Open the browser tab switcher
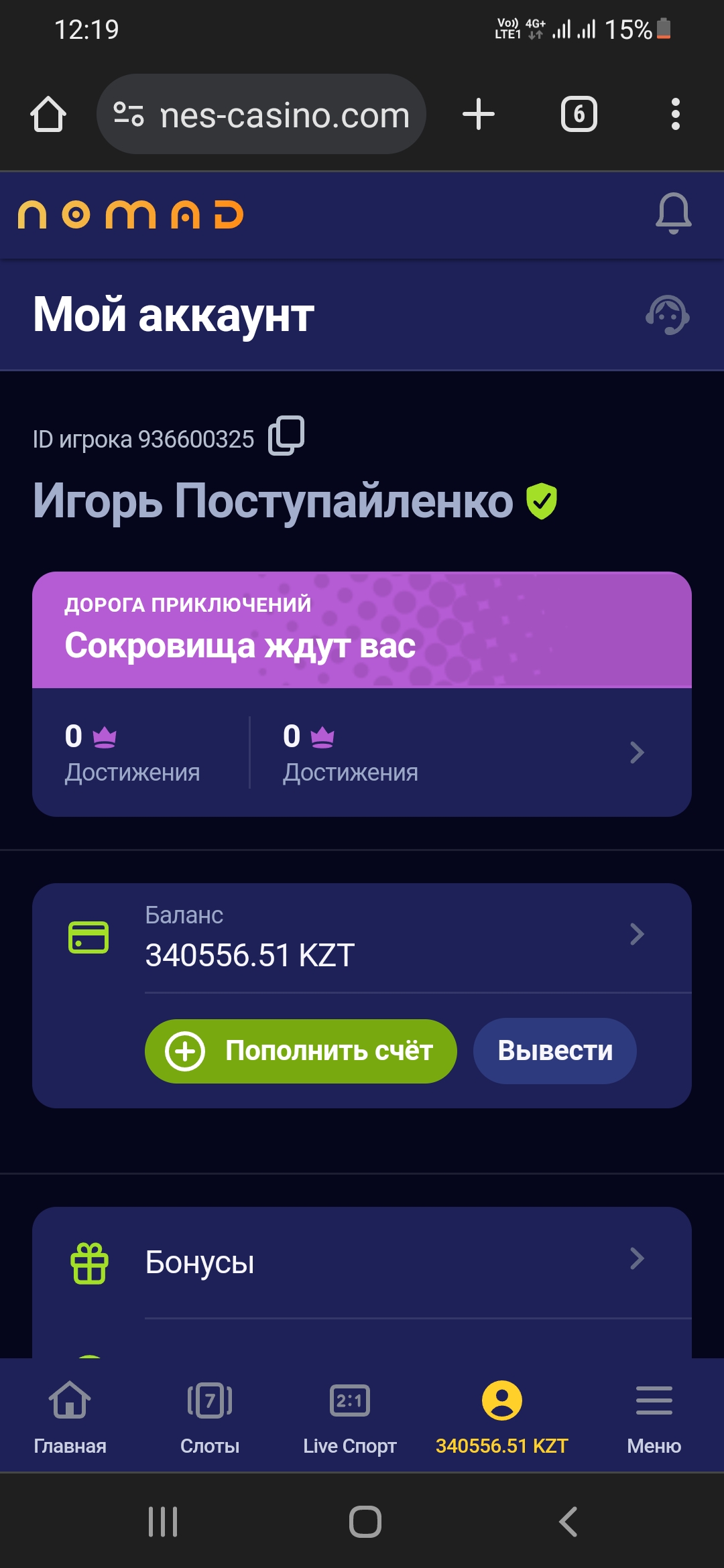The image size is (724, 1568). coord(579,114)
